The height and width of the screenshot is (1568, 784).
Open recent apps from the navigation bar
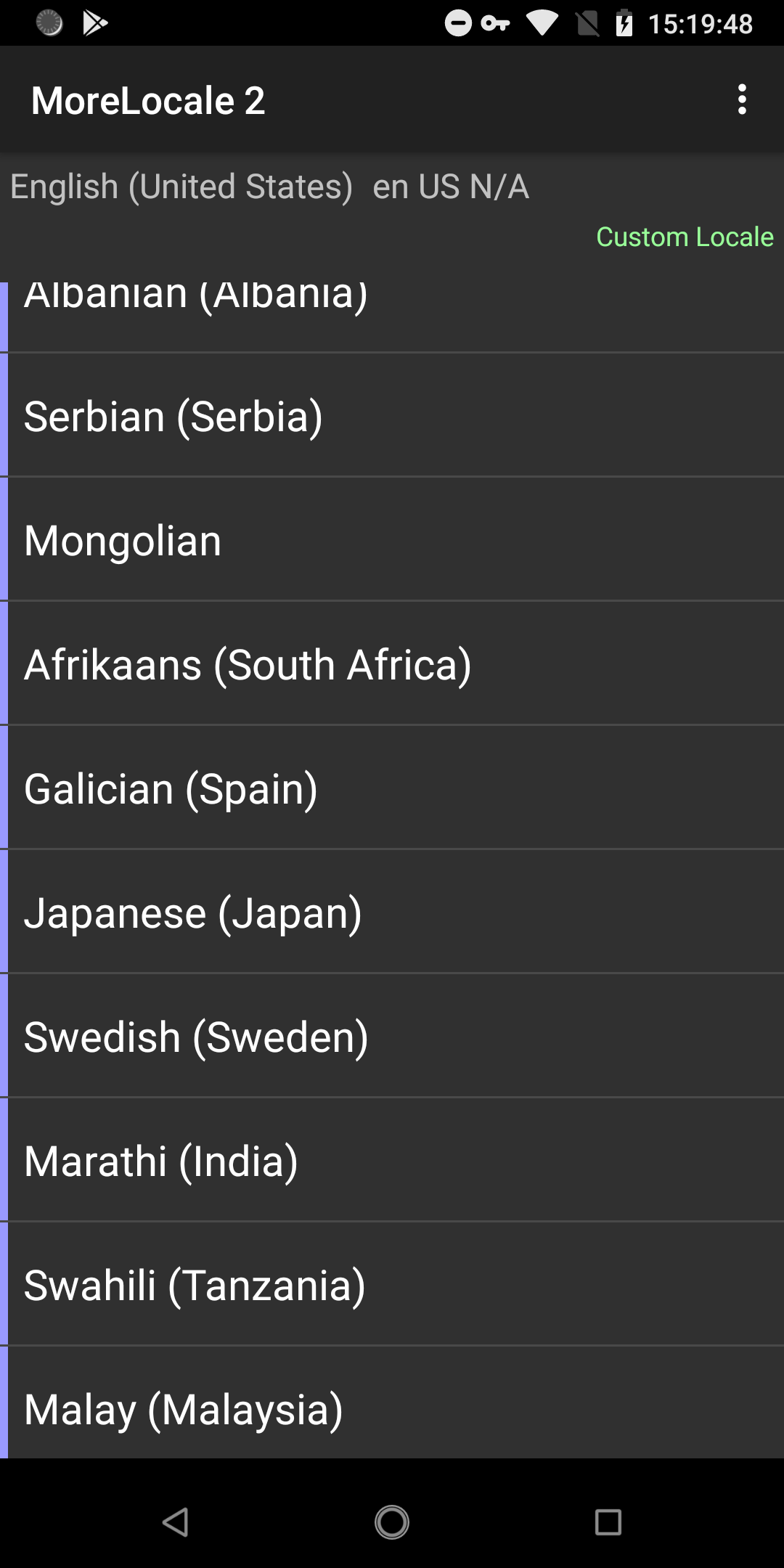[608, 1522]
